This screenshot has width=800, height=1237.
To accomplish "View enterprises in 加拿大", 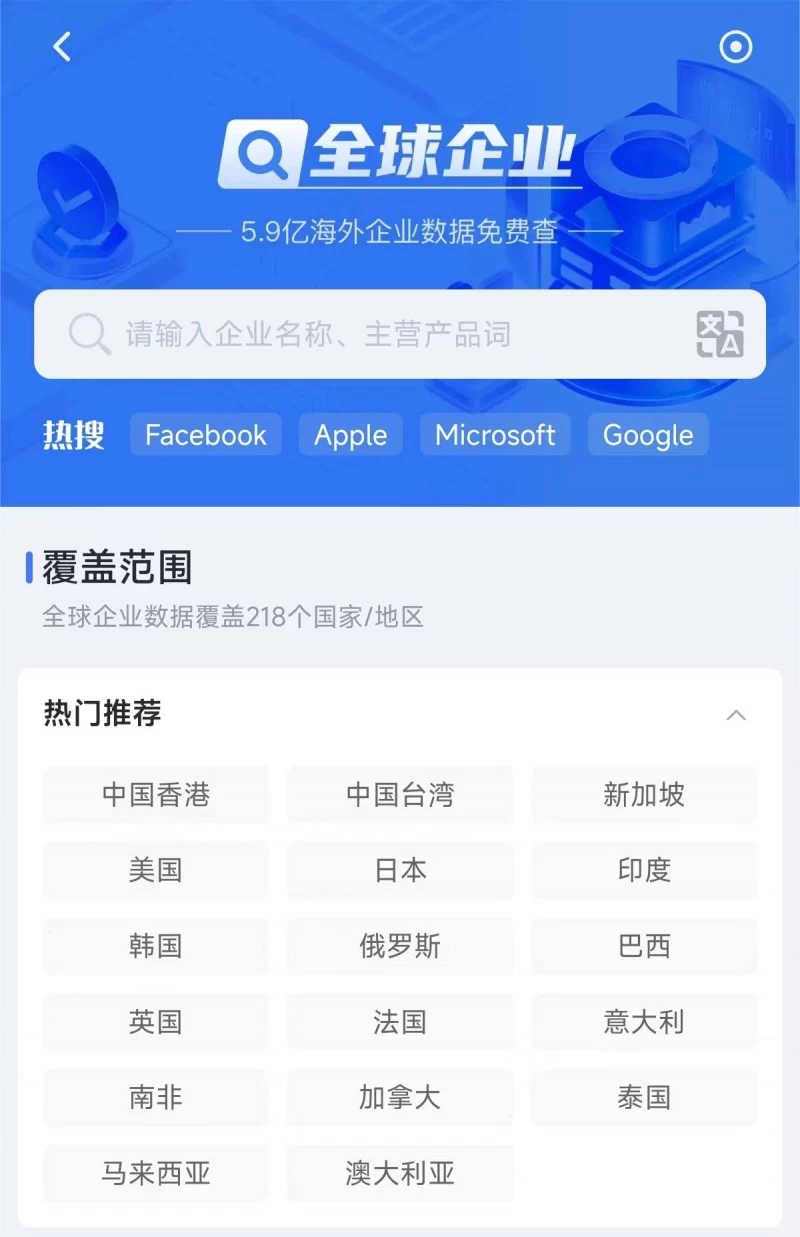I will pyautogui.click(x=400, y=1097).
